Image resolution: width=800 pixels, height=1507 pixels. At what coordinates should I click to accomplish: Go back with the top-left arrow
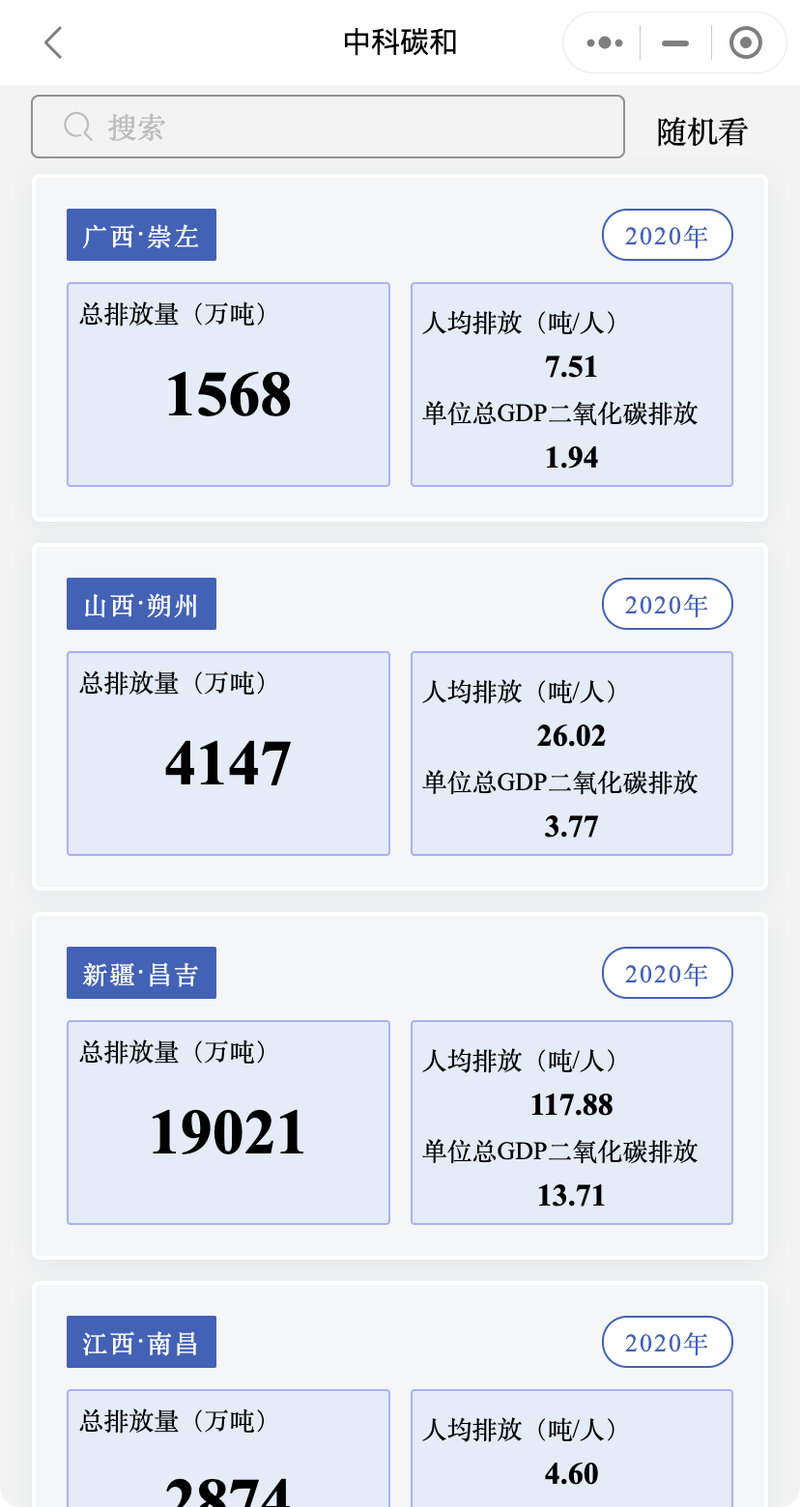[x=53, y=42]
